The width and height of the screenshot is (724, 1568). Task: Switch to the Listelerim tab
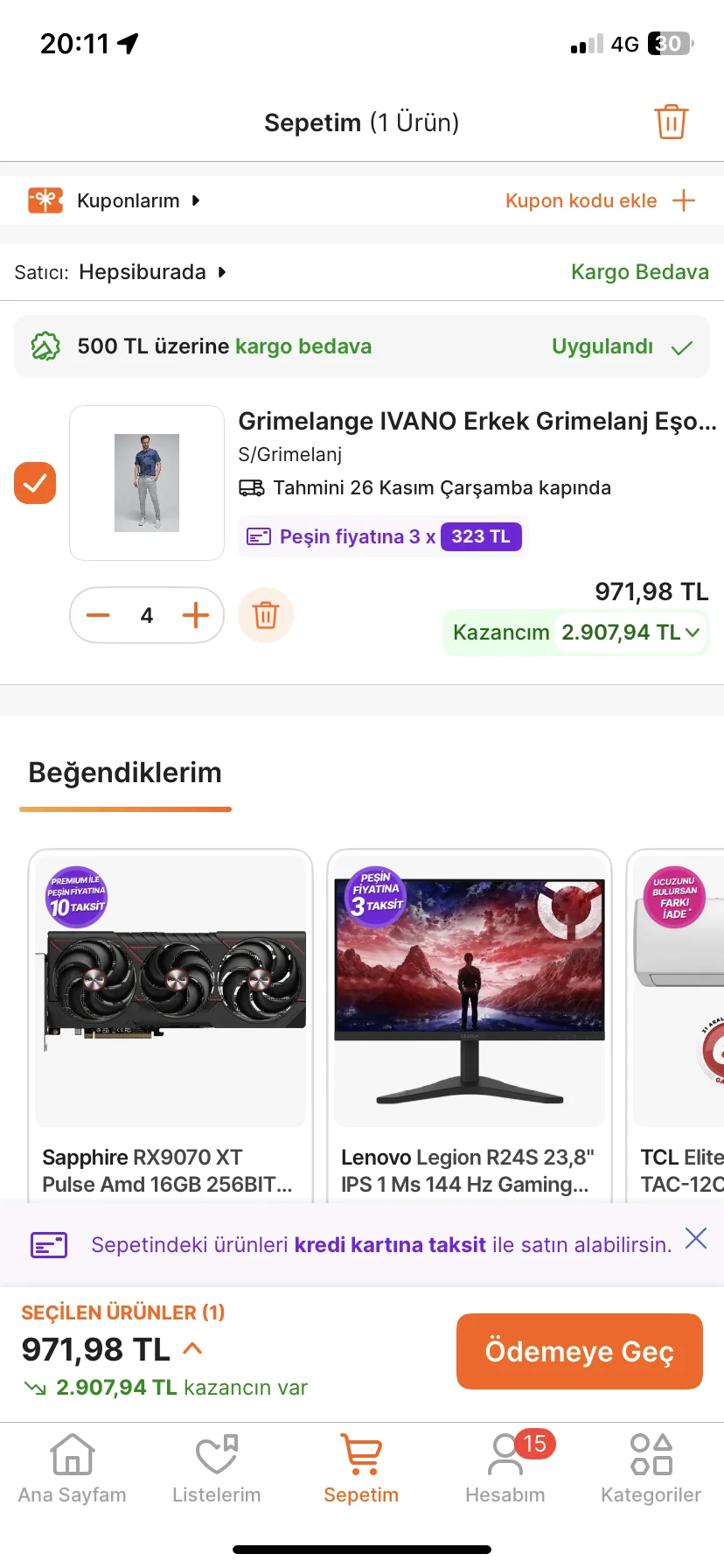coord(217,1470)
